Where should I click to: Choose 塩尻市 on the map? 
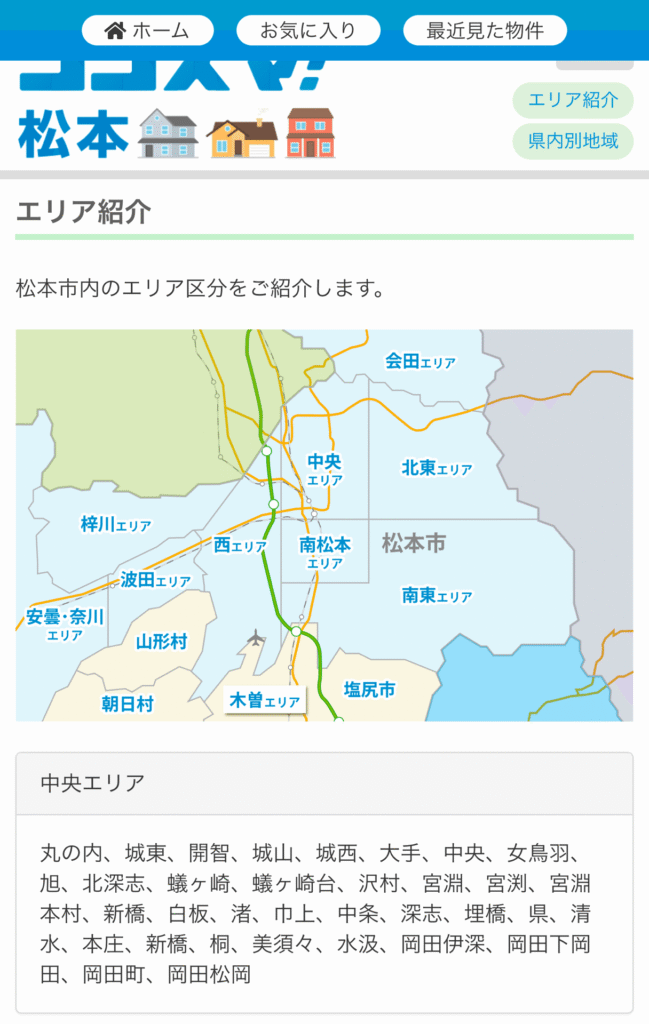[x=370, y=690]
